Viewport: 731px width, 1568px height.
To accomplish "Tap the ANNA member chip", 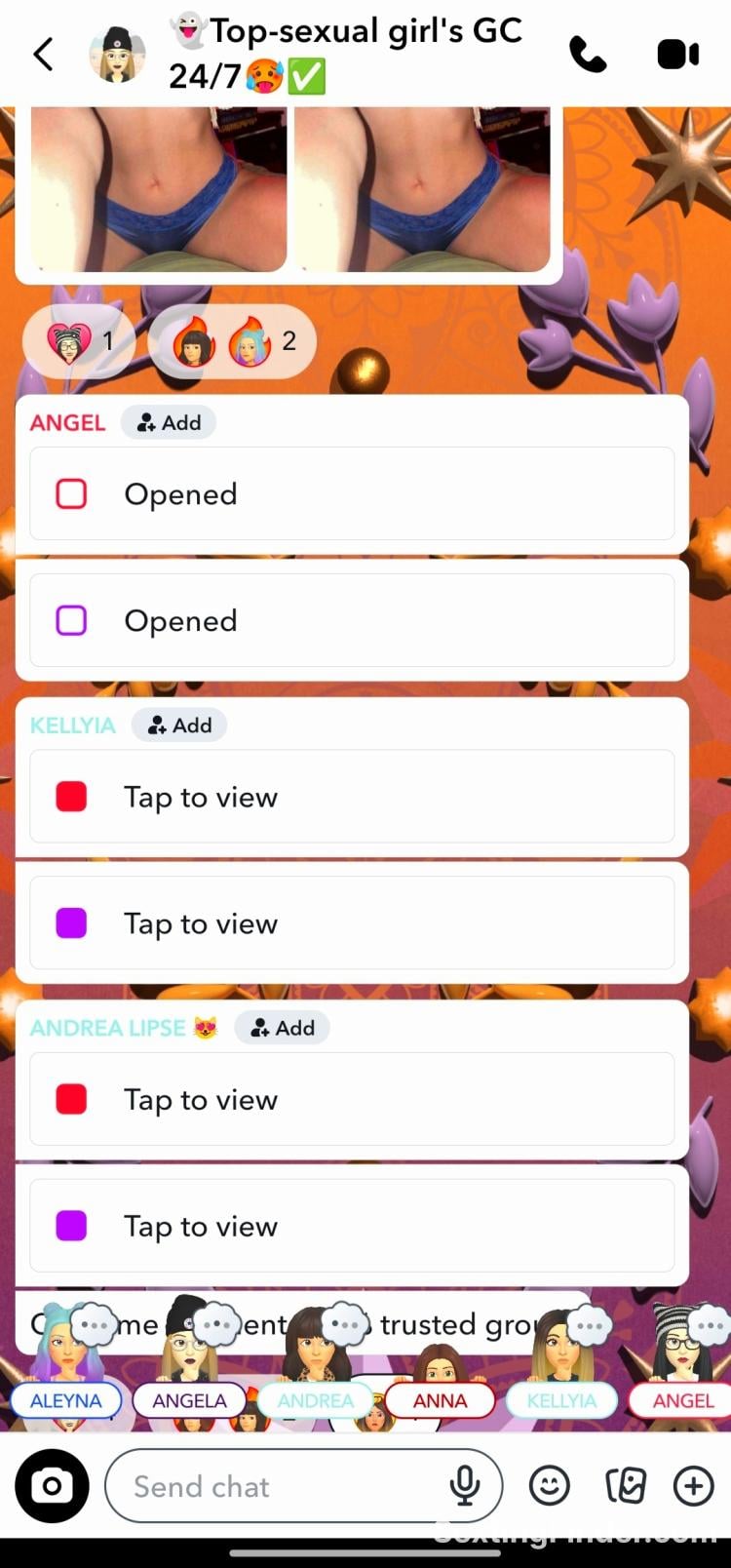I will (441, 1400).
